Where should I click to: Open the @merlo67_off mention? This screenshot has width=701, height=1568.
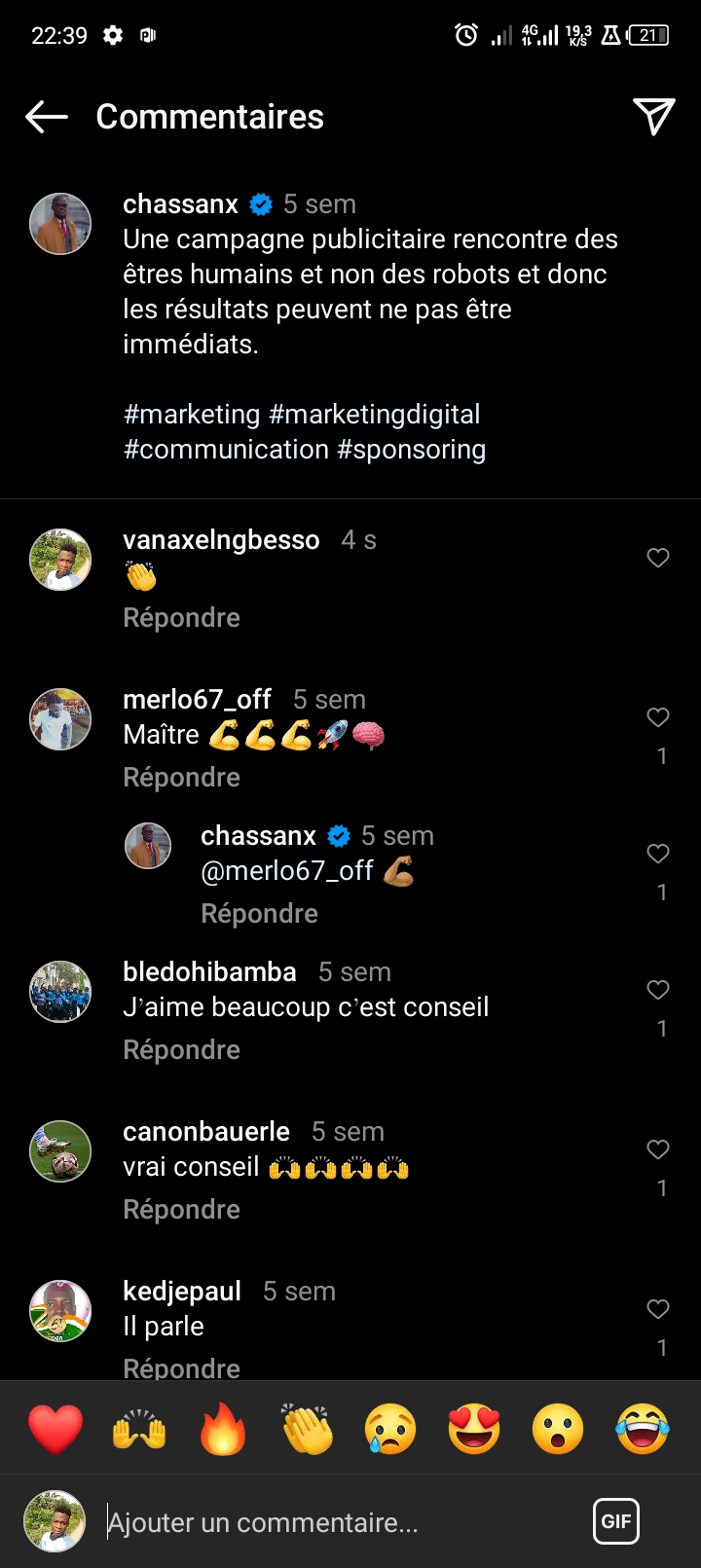(287, 871)
